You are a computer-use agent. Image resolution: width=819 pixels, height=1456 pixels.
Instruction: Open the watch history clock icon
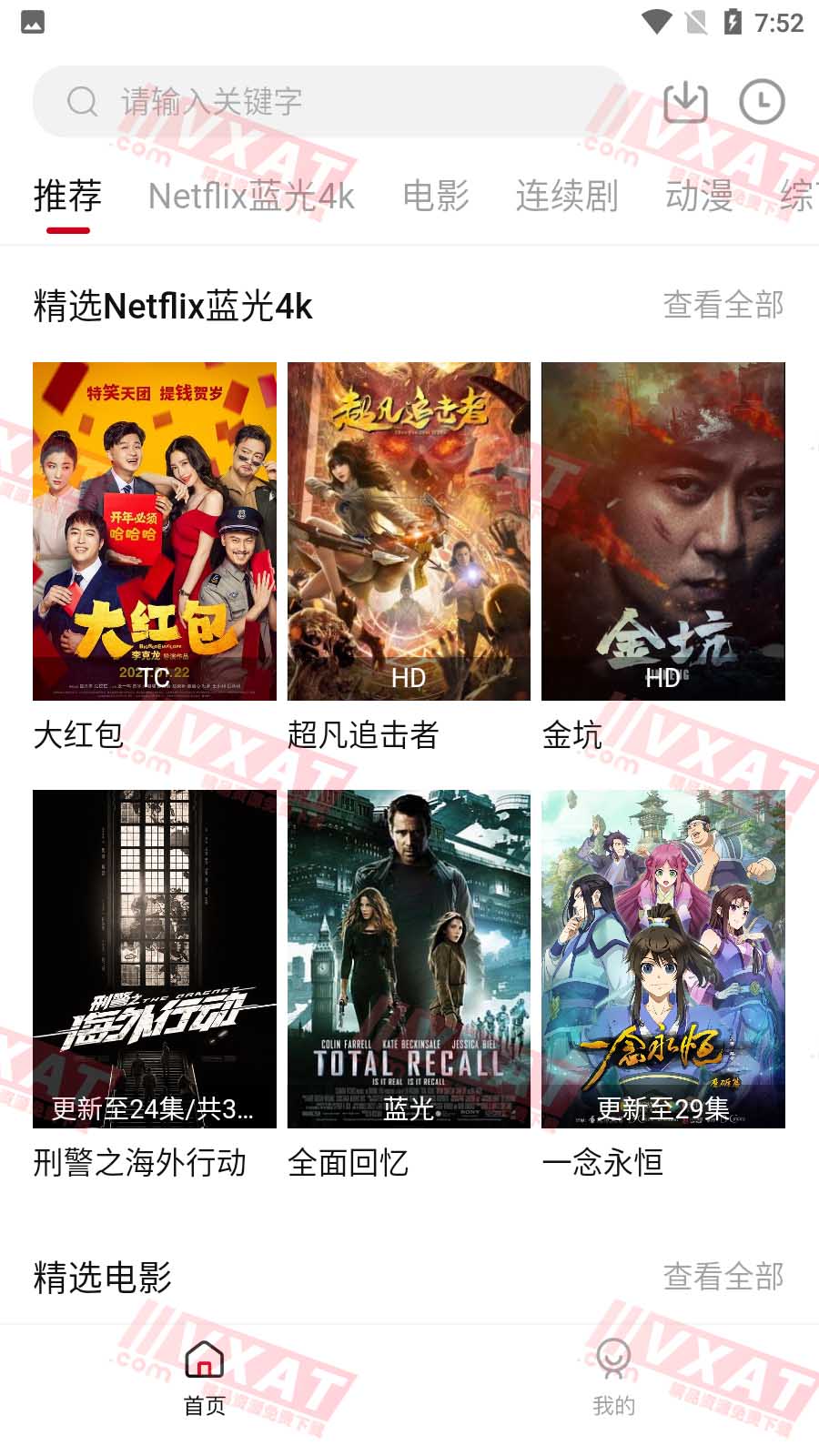762,101
